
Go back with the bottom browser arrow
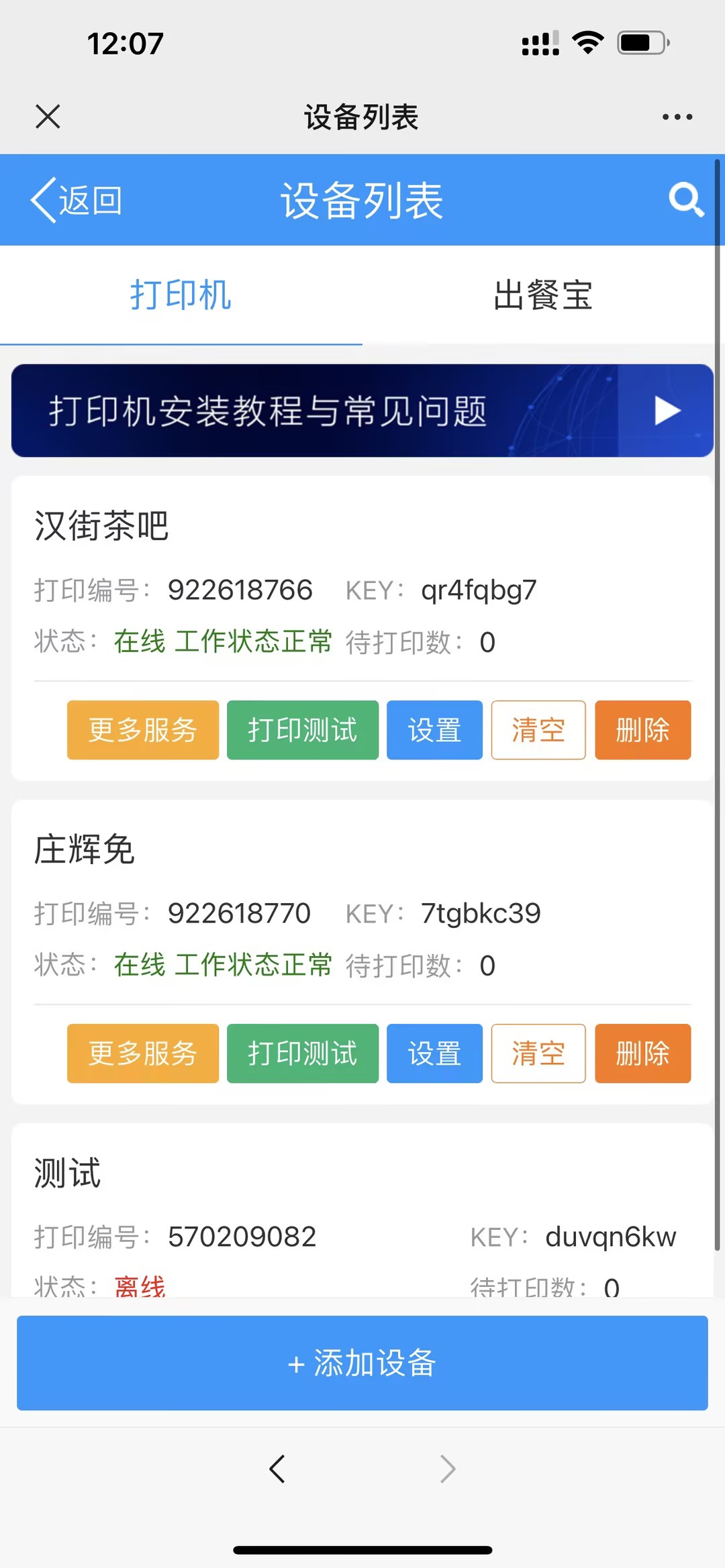click(x=277, y=1469)
